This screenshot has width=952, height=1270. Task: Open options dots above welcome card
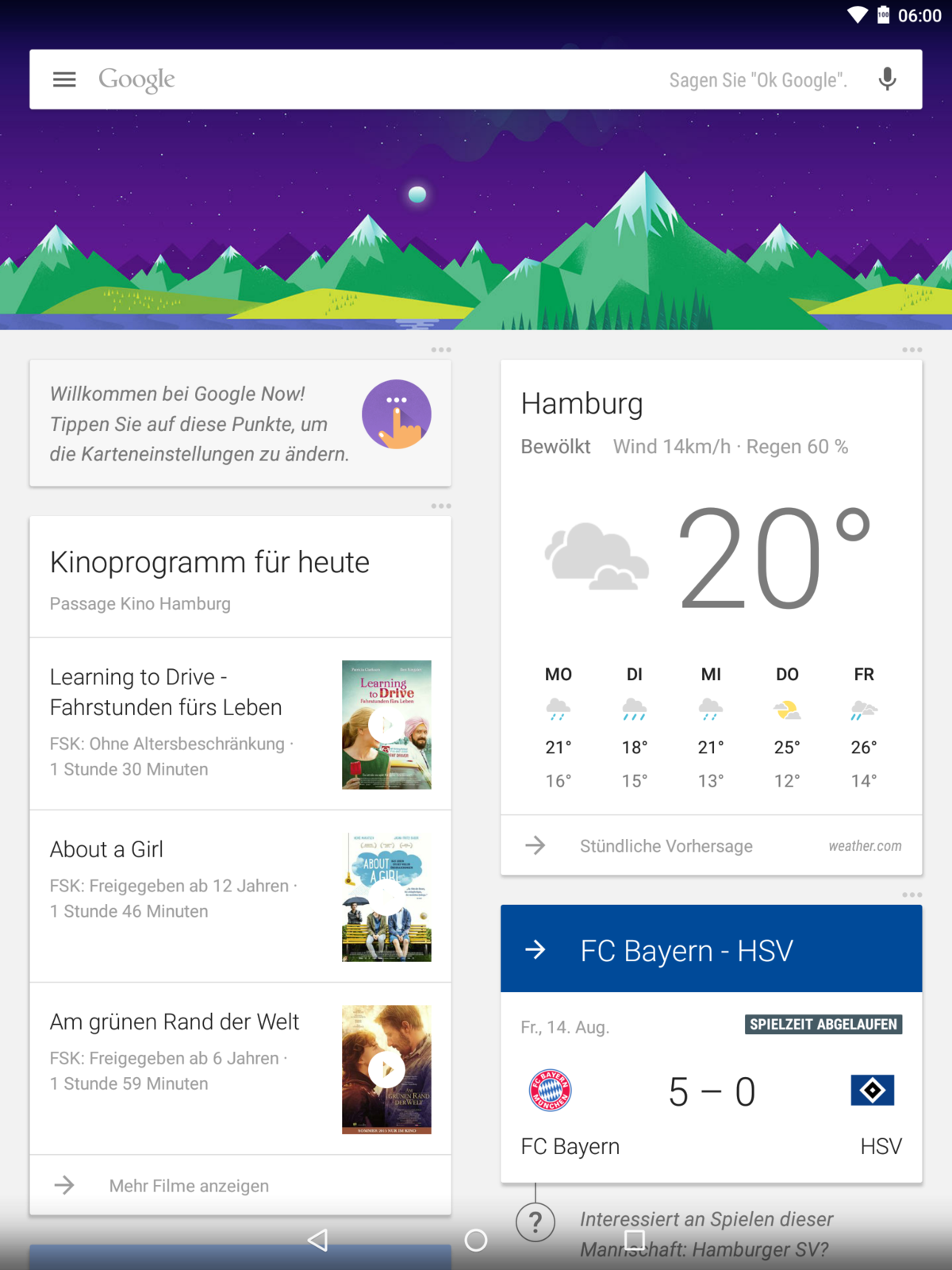tap(441, 350)
